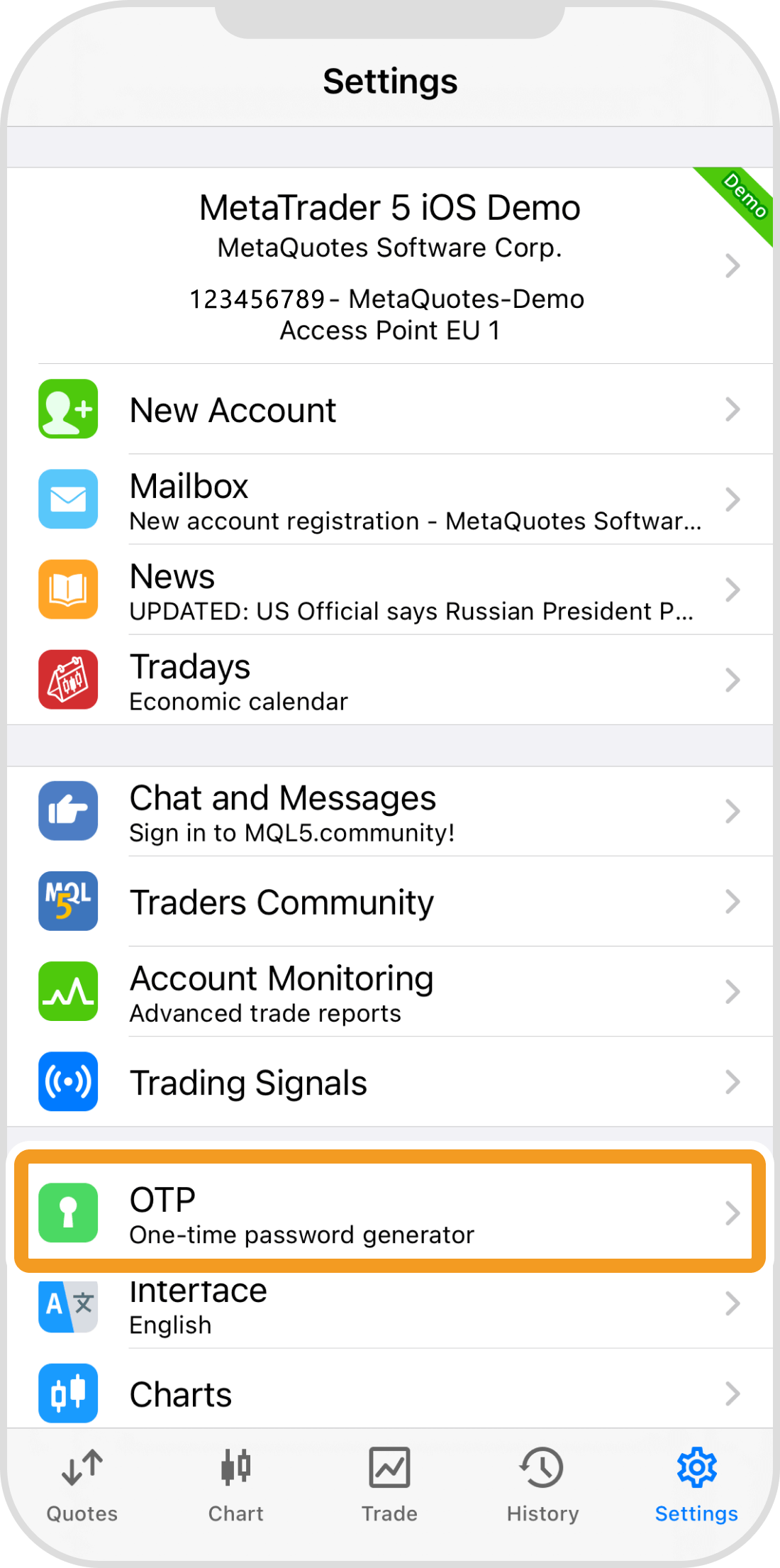
Task: Switch to the Trade tab
Action: pyautogui.click(x=389, y=1484)
